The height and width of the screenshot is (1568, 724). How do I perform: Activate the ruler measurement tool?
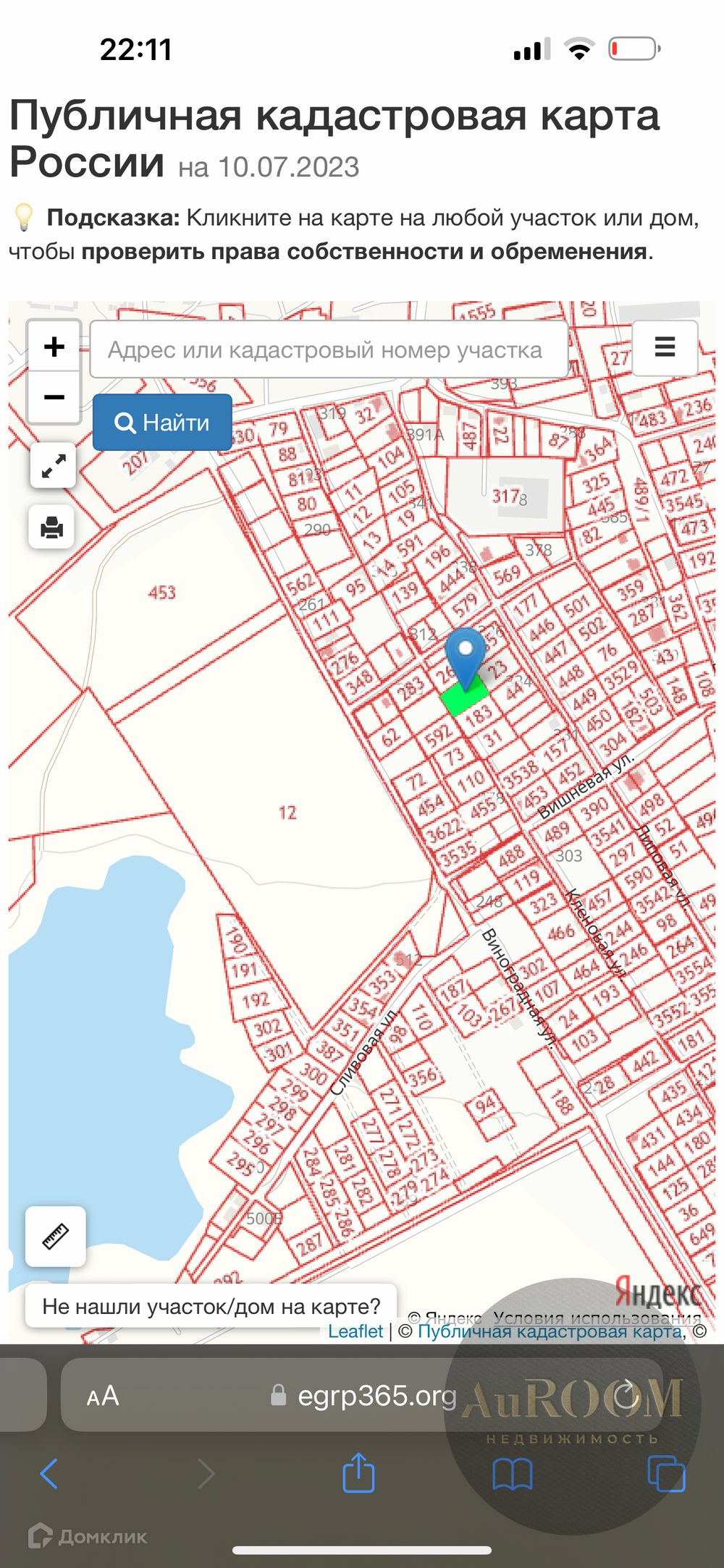(x=55, y=1237)
